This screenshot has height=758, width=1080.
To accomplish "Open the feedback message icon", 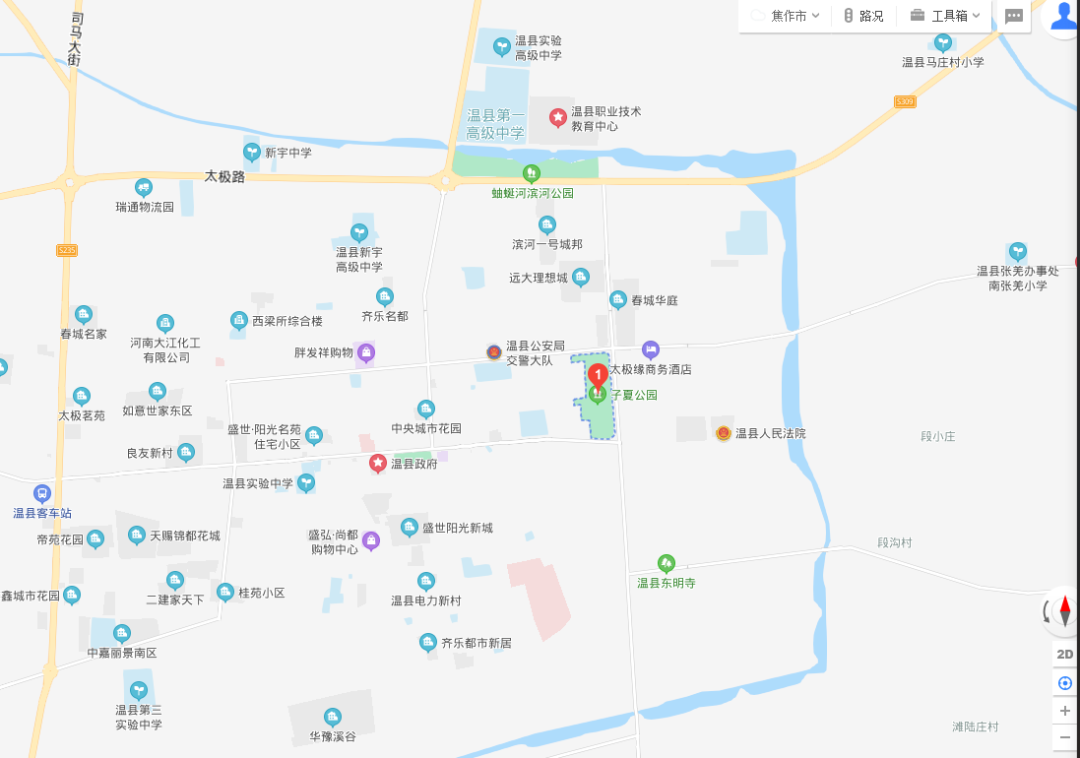I will point(1014,16).
